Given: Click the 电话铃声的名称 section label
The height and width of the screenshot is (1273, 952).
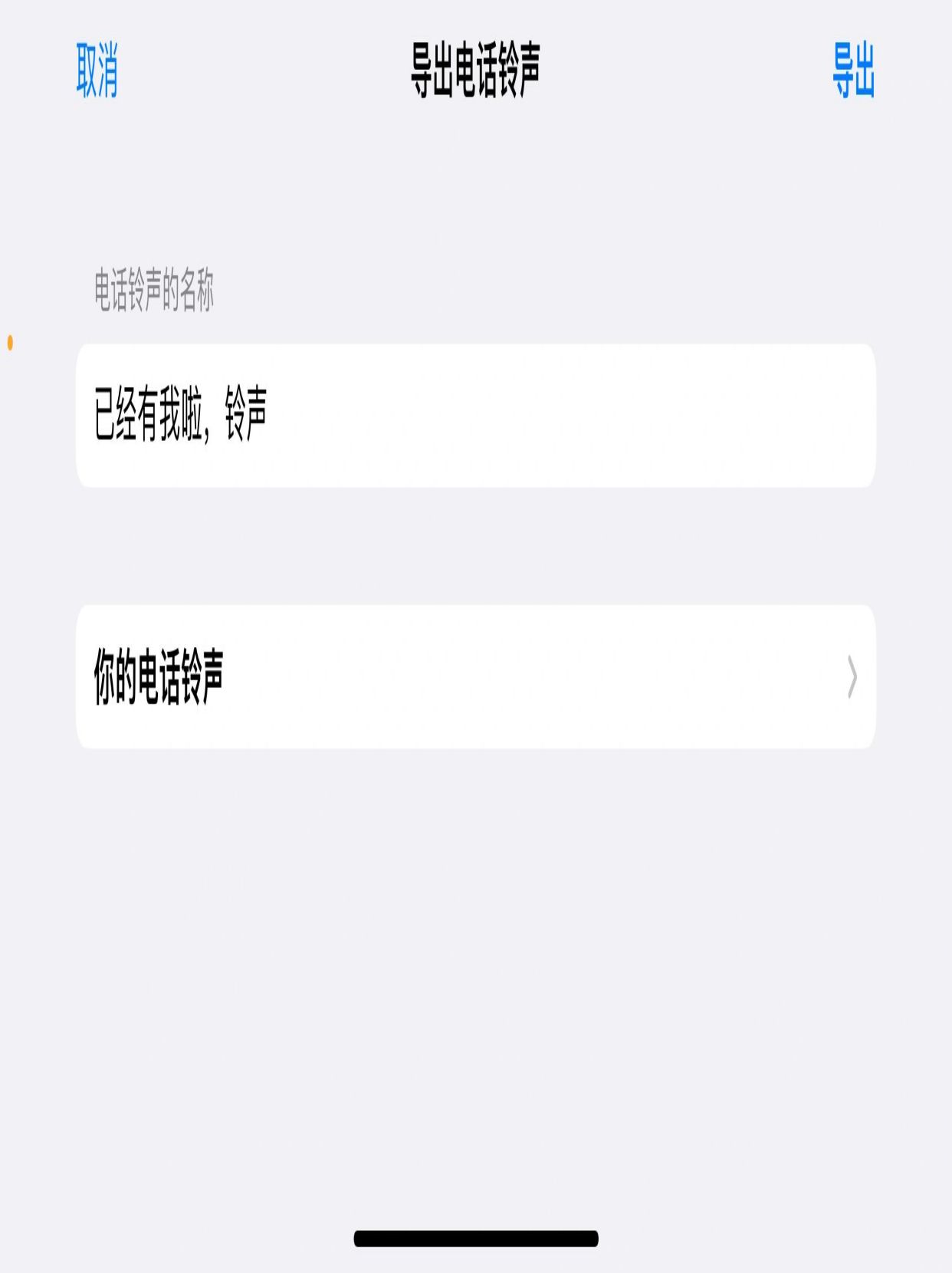Looking at the screenshot, I should tap(155, 288).
